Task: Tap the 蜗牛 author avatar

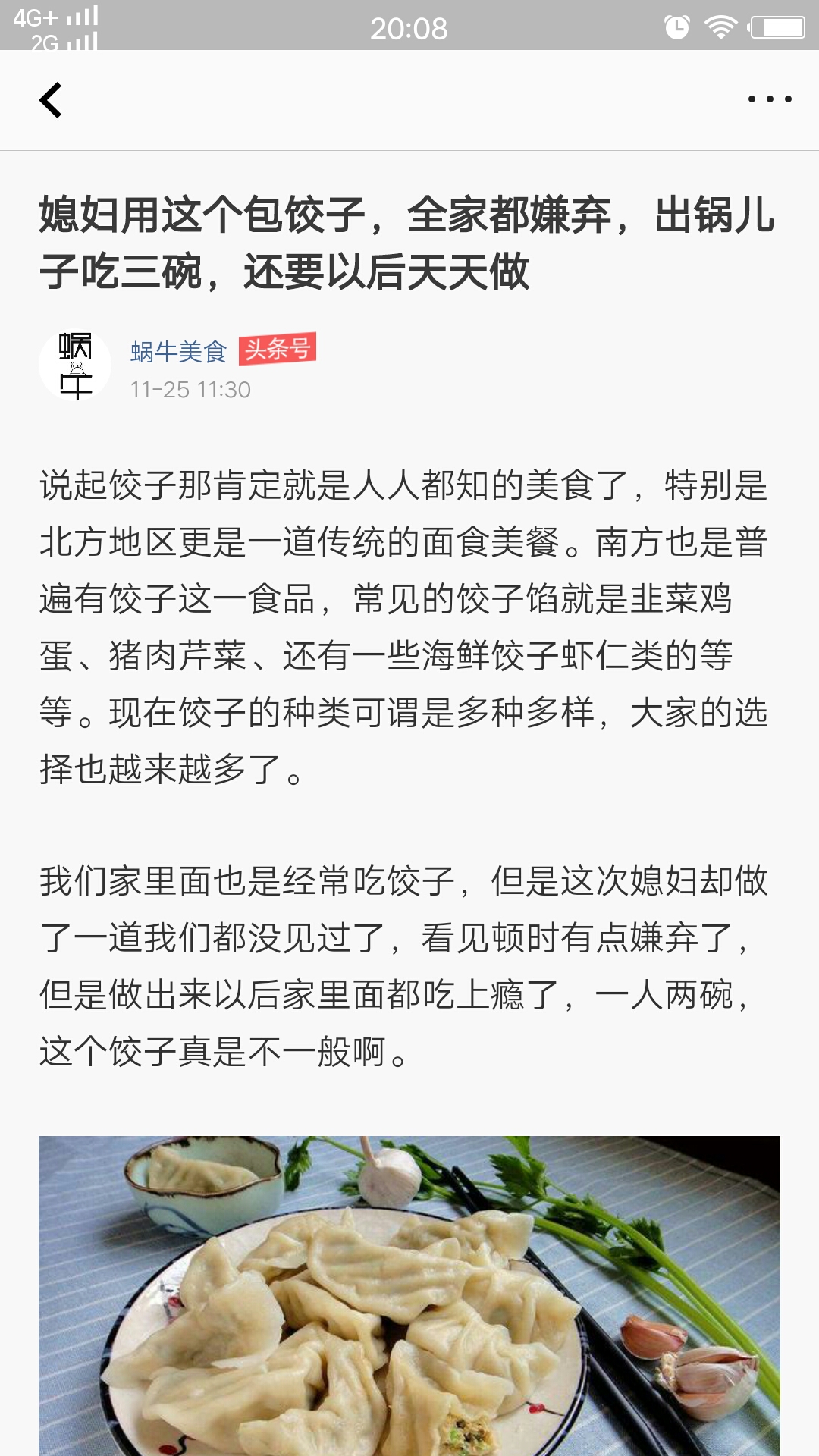Action: (x=75, y=366)
